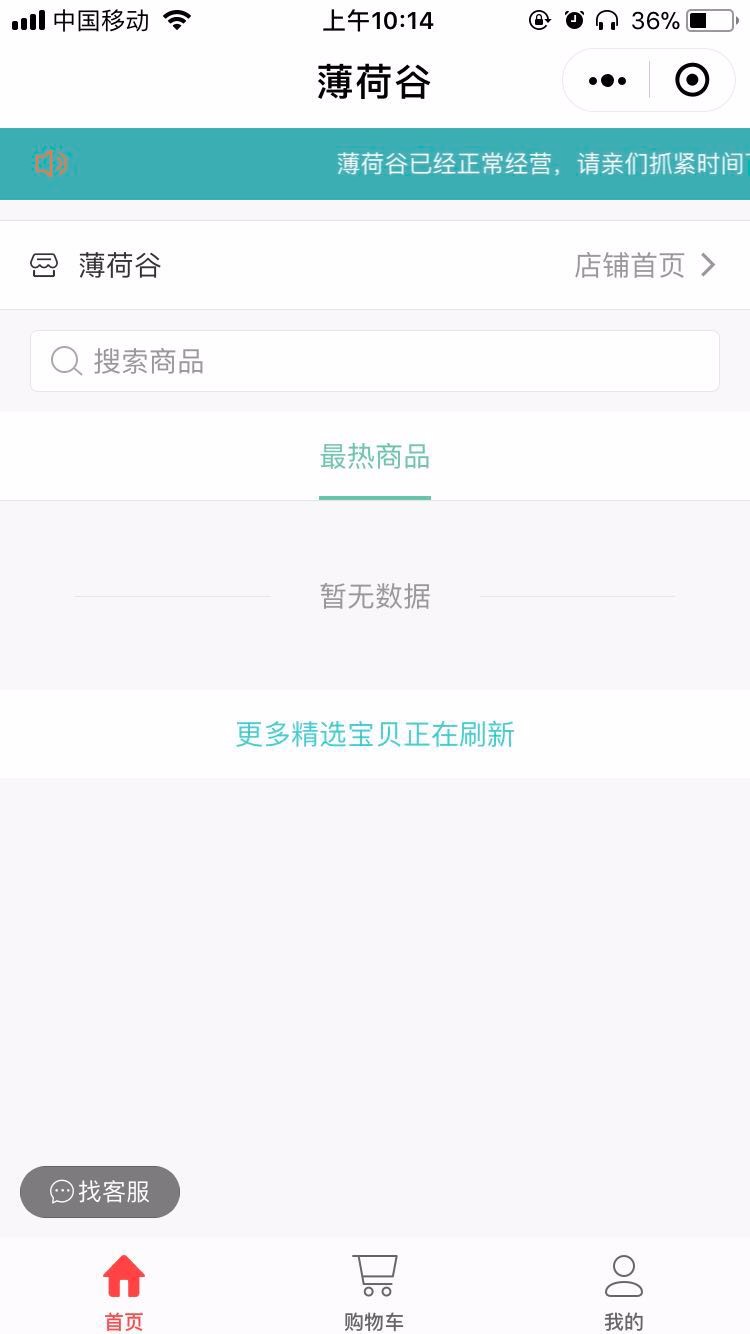The height and width of the screenshot is (1334, 750).
Task: Open the mini program overflow menu
Action: coord(607,80)
